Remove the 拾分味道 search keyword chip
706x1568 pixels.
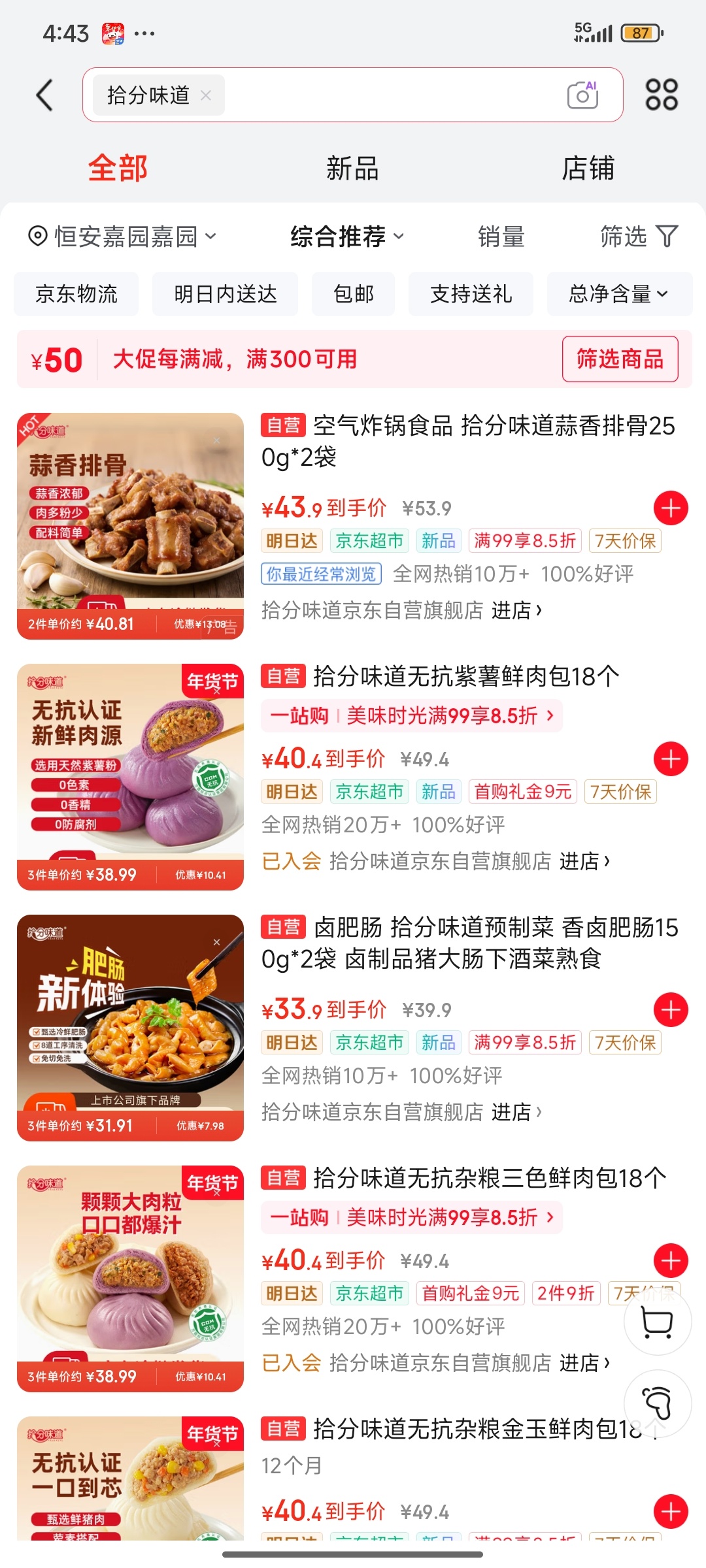tap(205, 95)
